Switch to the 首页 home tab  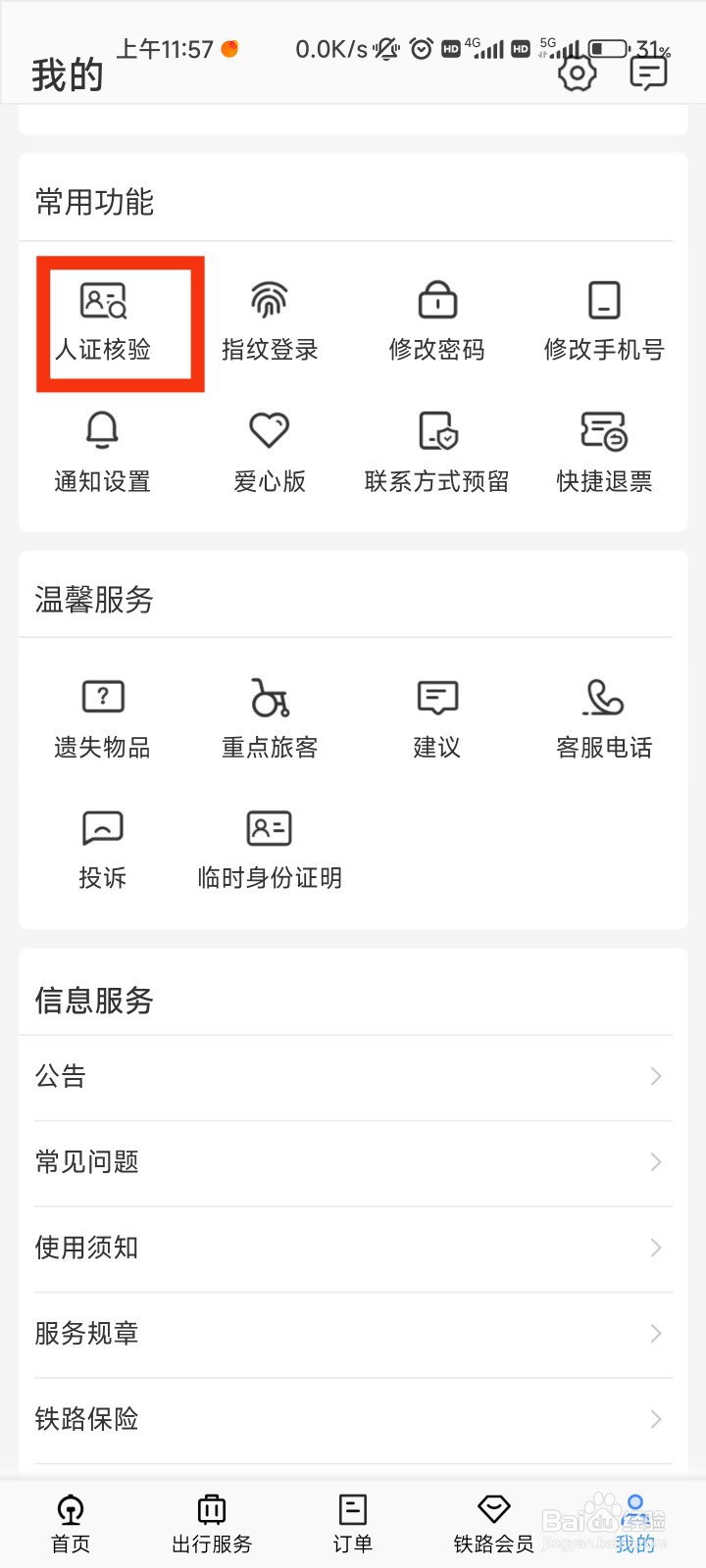(71, 1525)
